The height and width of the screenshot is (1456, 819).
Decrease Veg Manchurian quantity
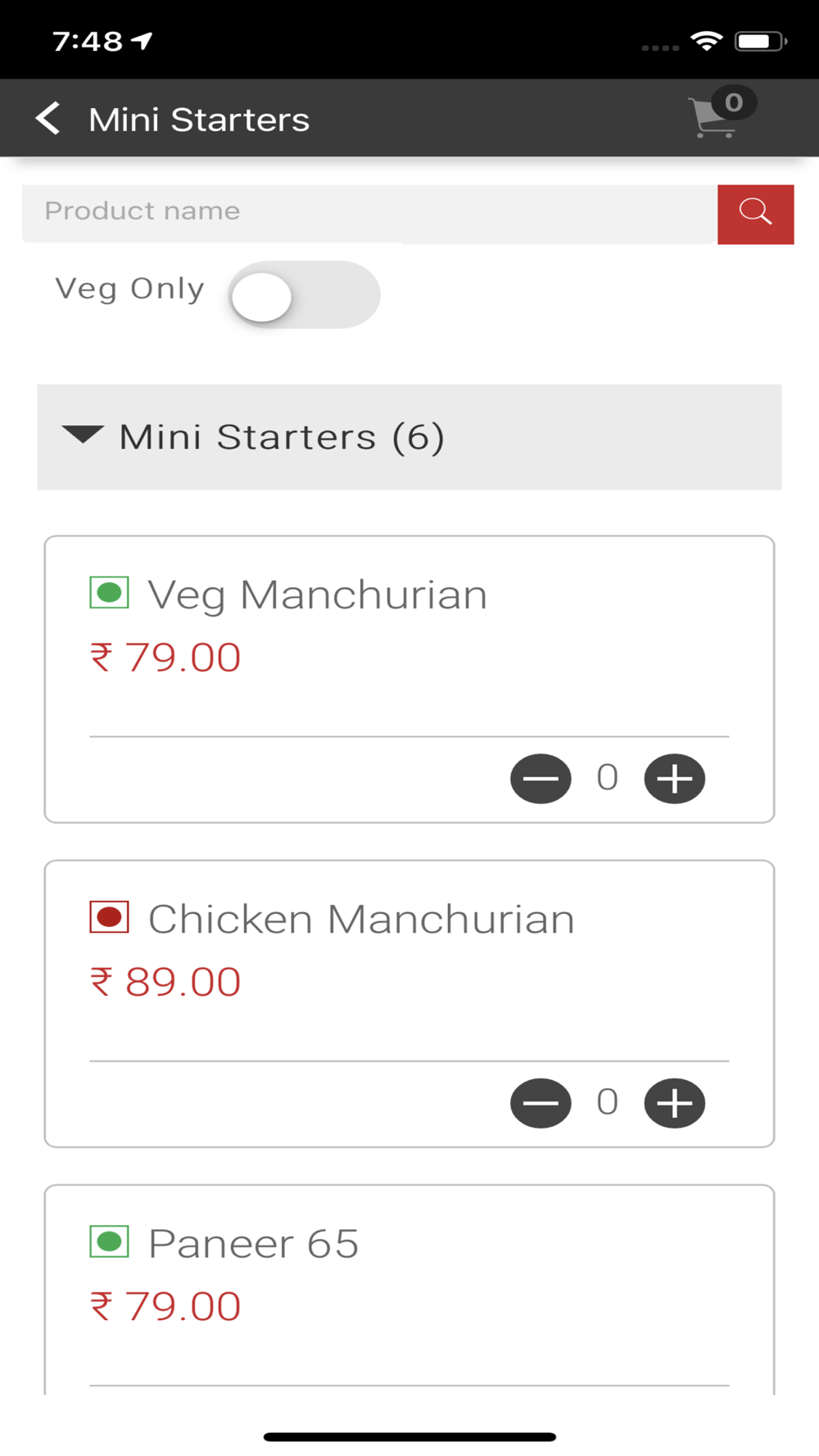[541, 778]
